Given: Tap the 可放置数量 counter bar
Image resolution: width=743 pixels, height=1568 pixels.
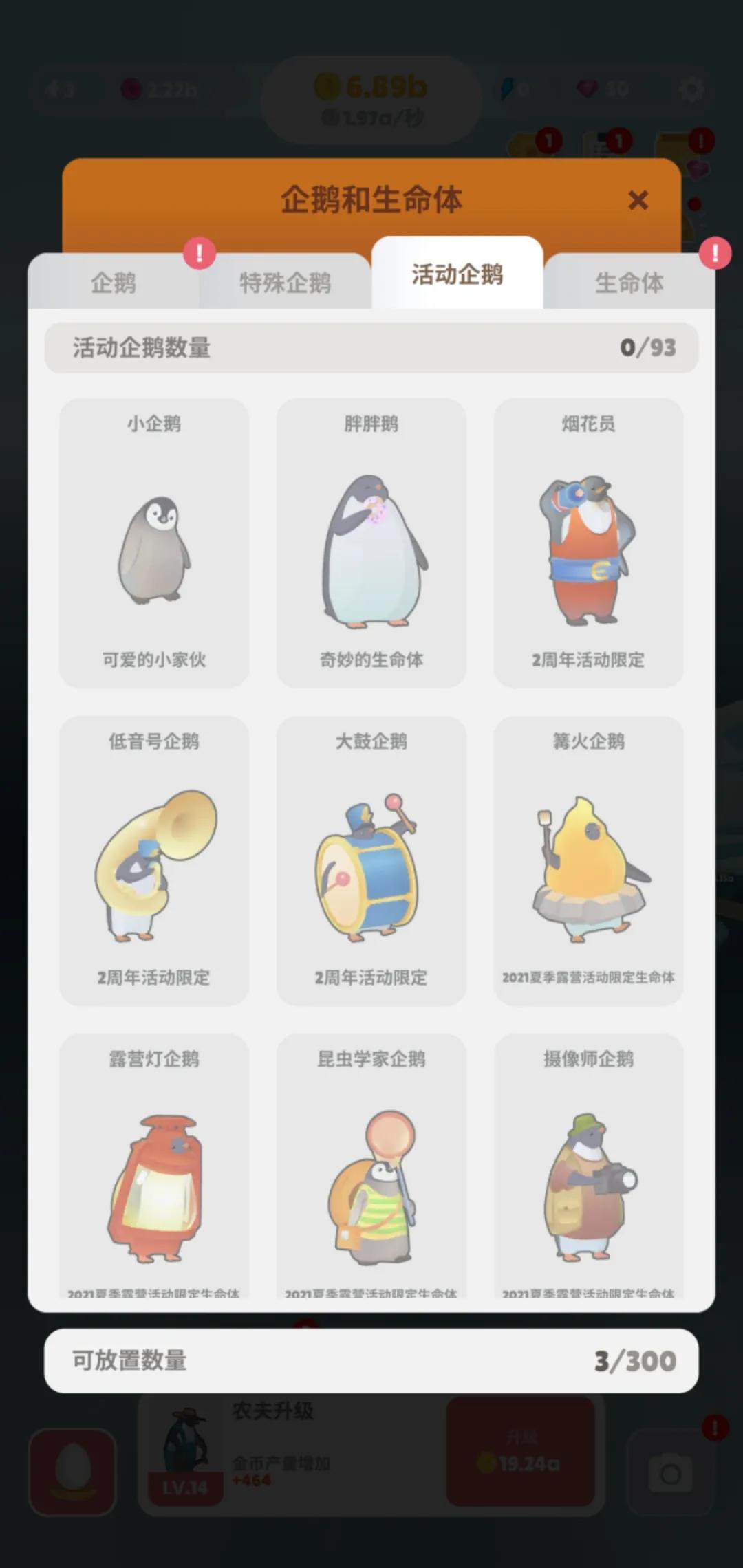Looking at the screenshot, I should click(x=371, y=1360).
